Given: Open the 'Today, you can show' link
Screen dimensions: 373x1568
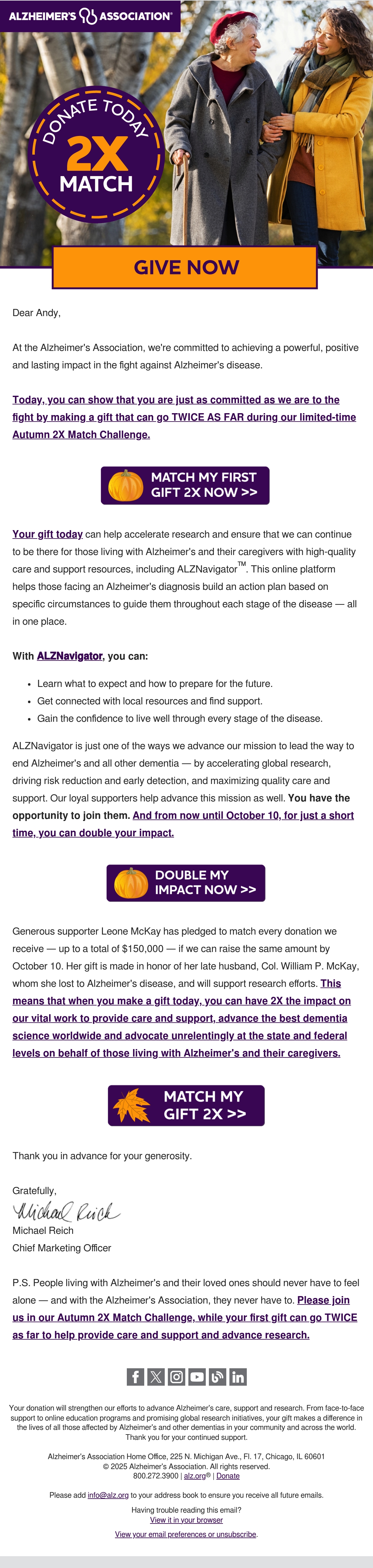Looking at the screenshot, I should 184,417.
